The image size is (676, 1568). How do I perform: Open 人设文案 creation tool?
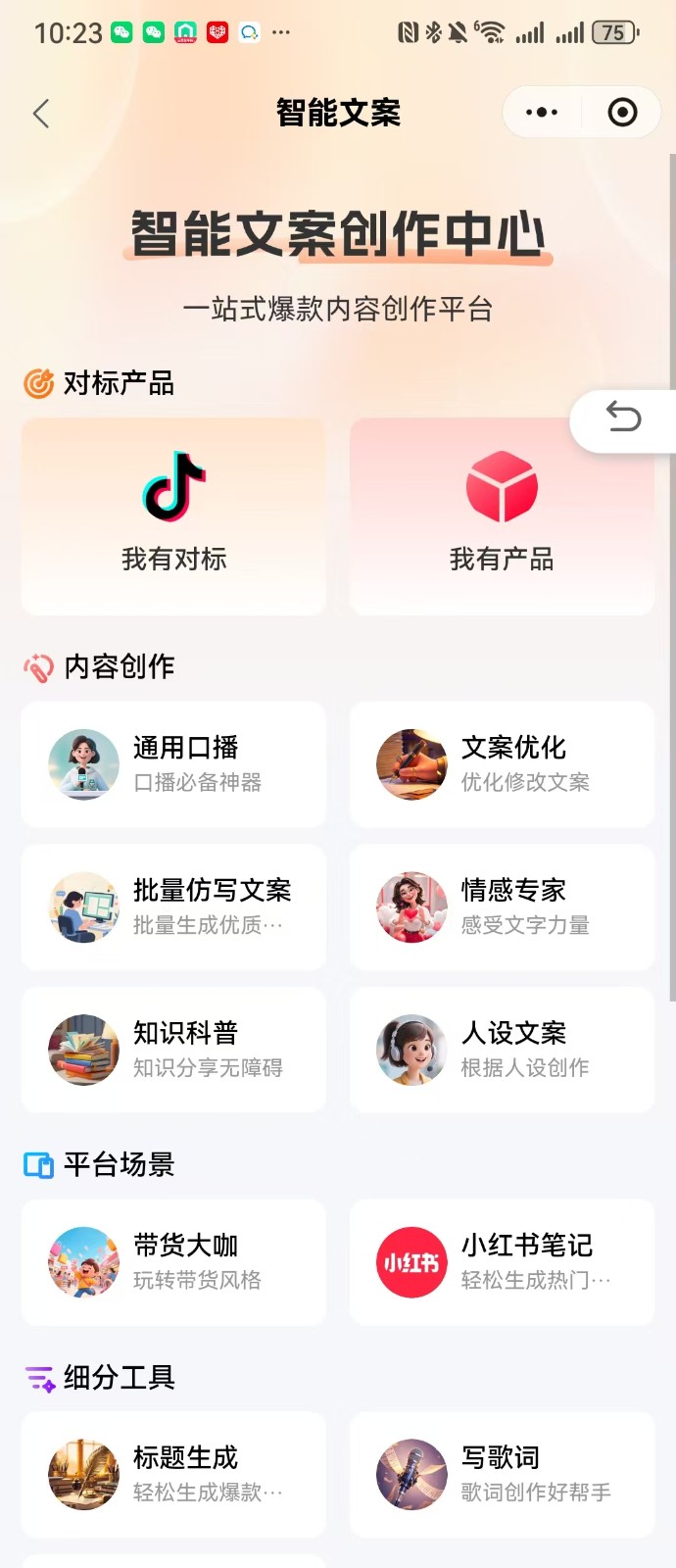pyautogui.click(x=502, y=1050)
